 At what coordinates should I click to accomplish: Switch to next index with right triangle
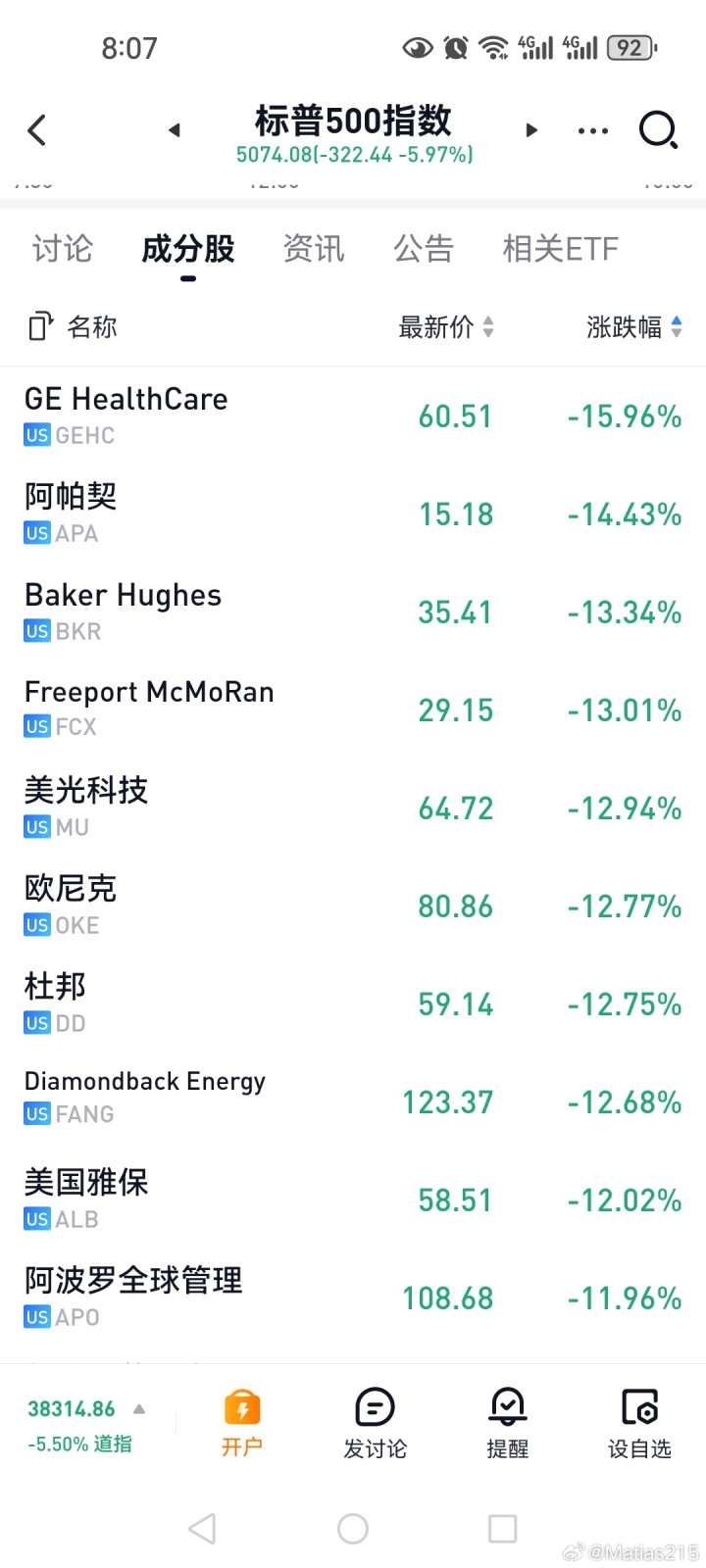point(531,130)
